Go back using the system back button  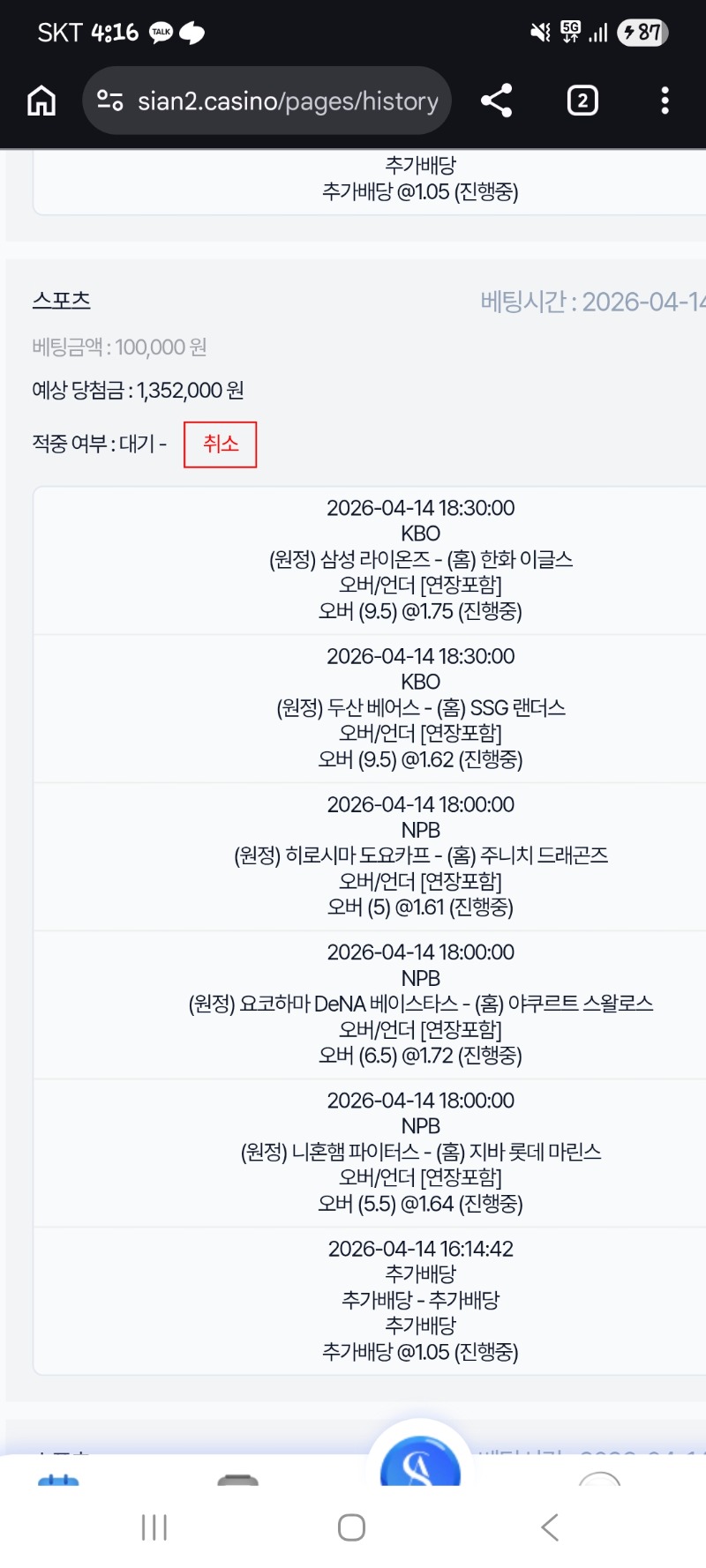(x=549, y=1527)
